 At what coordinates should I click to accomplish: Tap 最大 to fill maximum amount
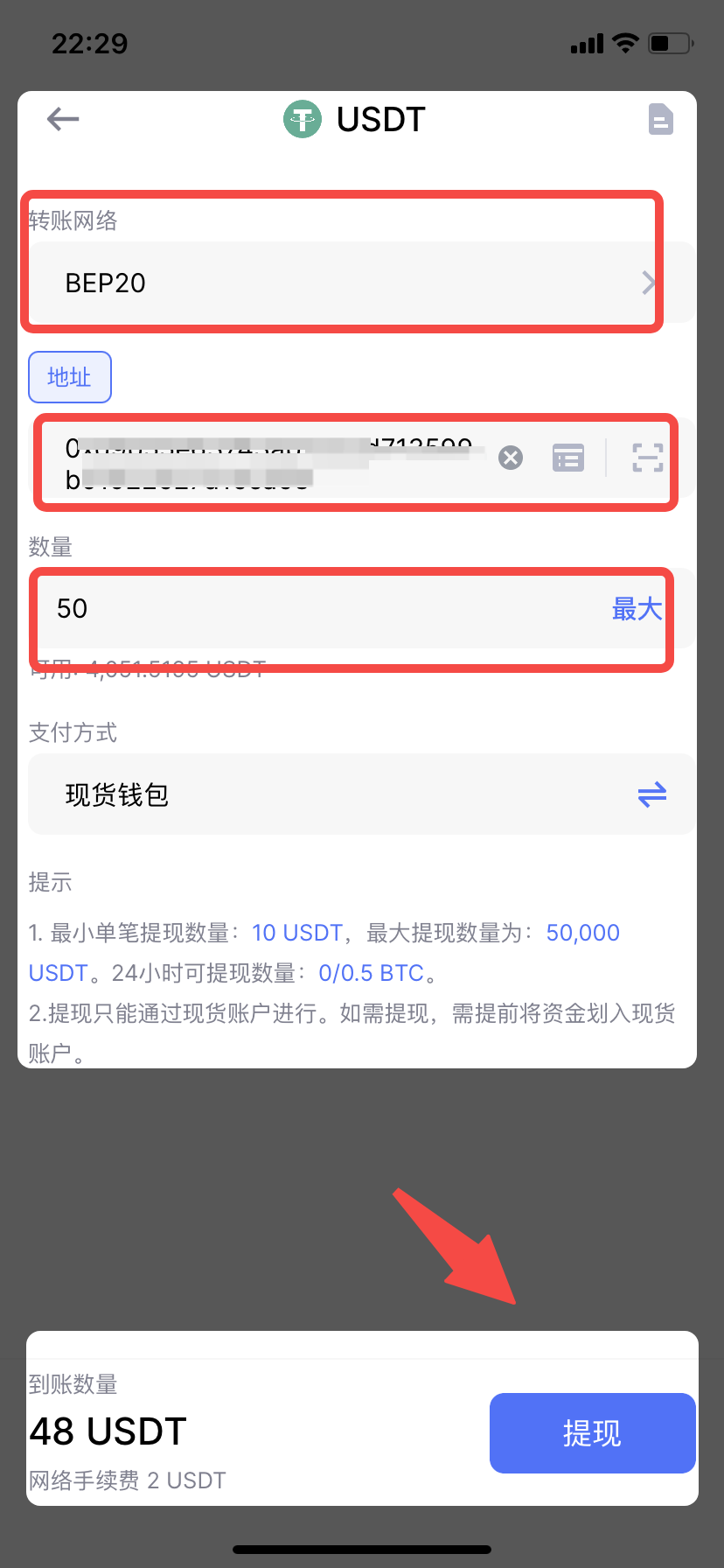pyautogui.click(x=637, y=609)
